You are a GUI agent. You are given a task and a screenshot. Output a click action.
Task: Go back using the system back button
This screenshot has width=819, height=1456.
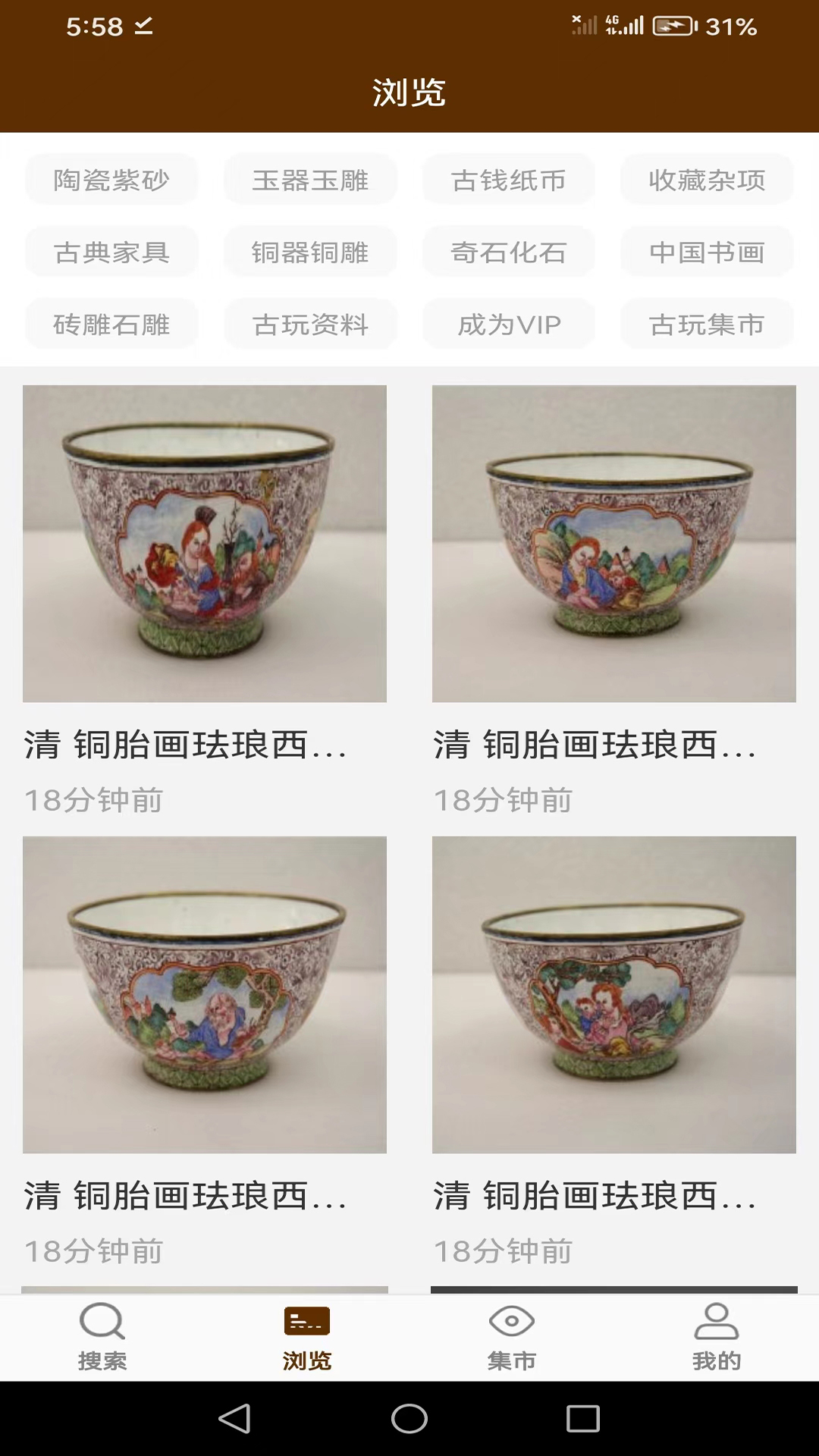pos(234,1418)
